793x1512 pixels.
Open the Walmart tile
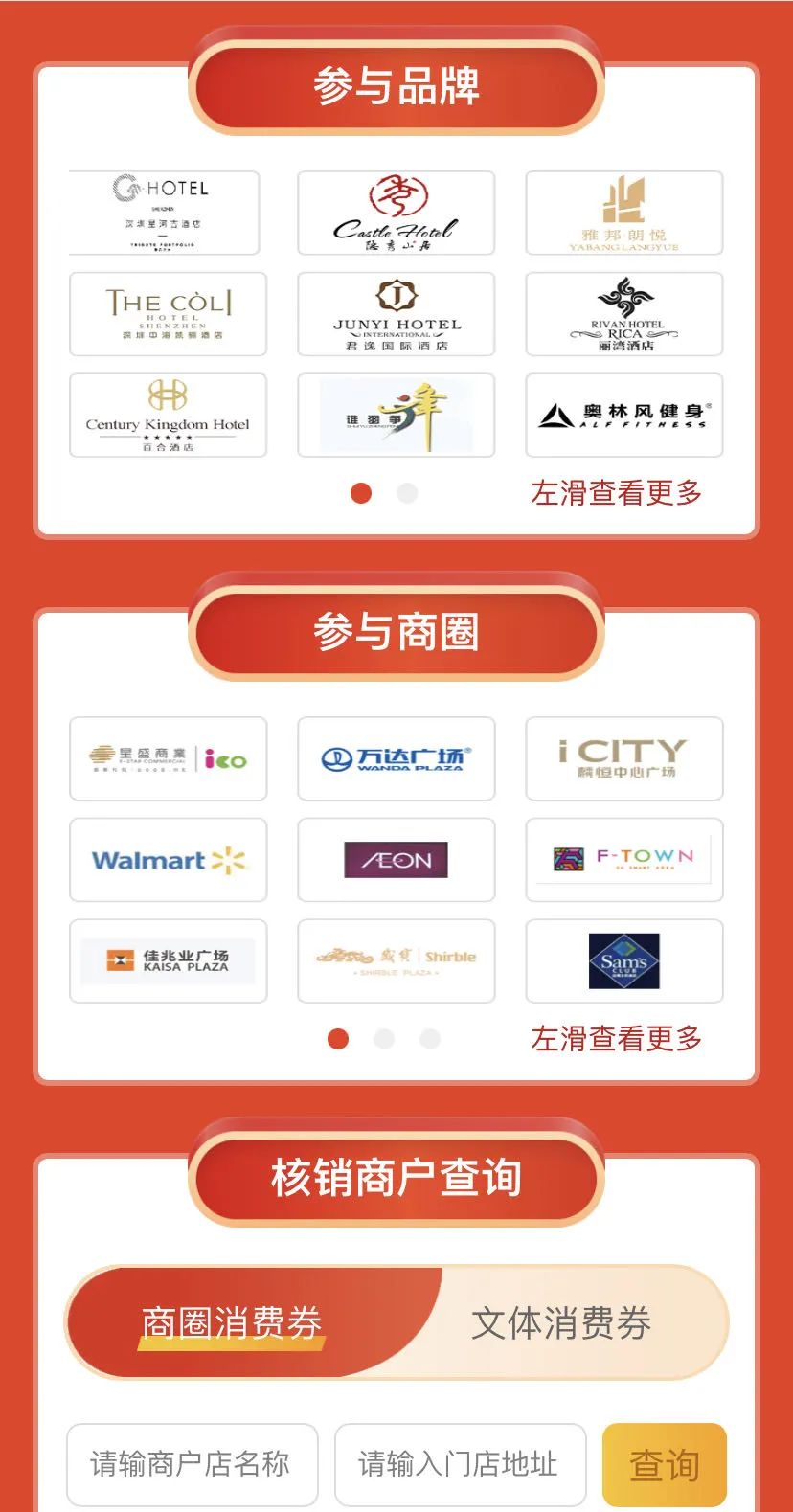[168, 860]
